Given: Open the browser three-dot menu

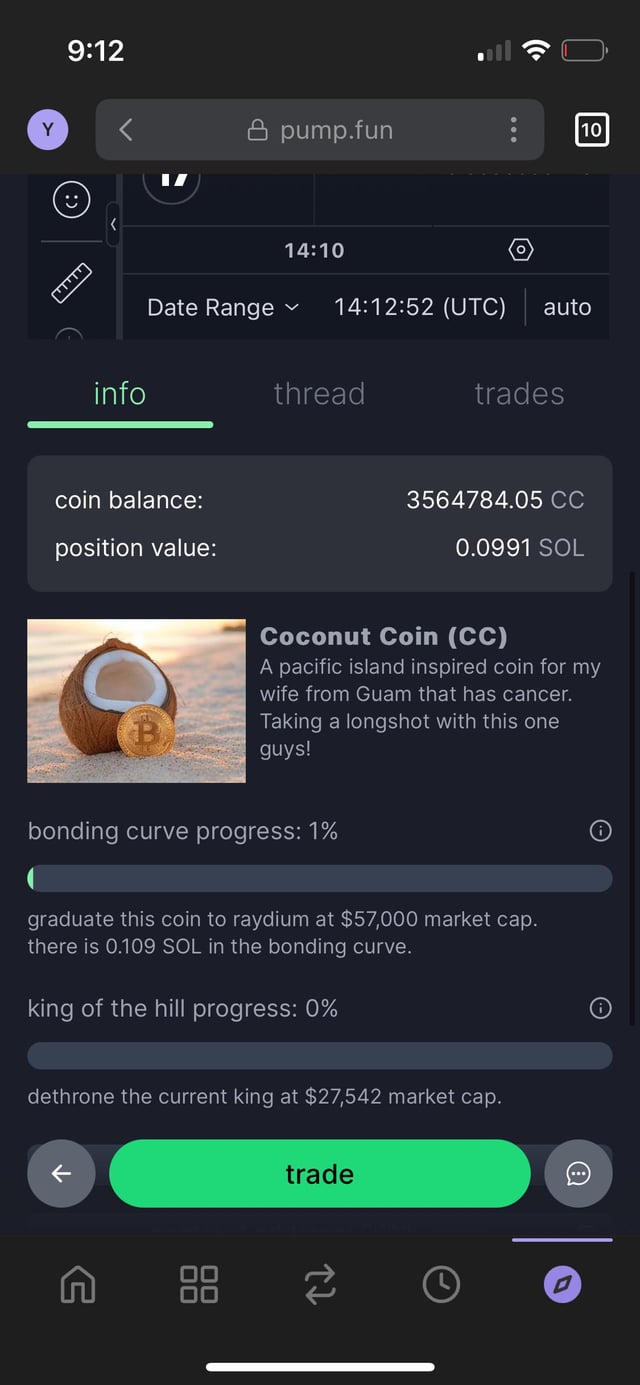Looking at the screenshot, I should pyautogui.click(x=513, y=130).
